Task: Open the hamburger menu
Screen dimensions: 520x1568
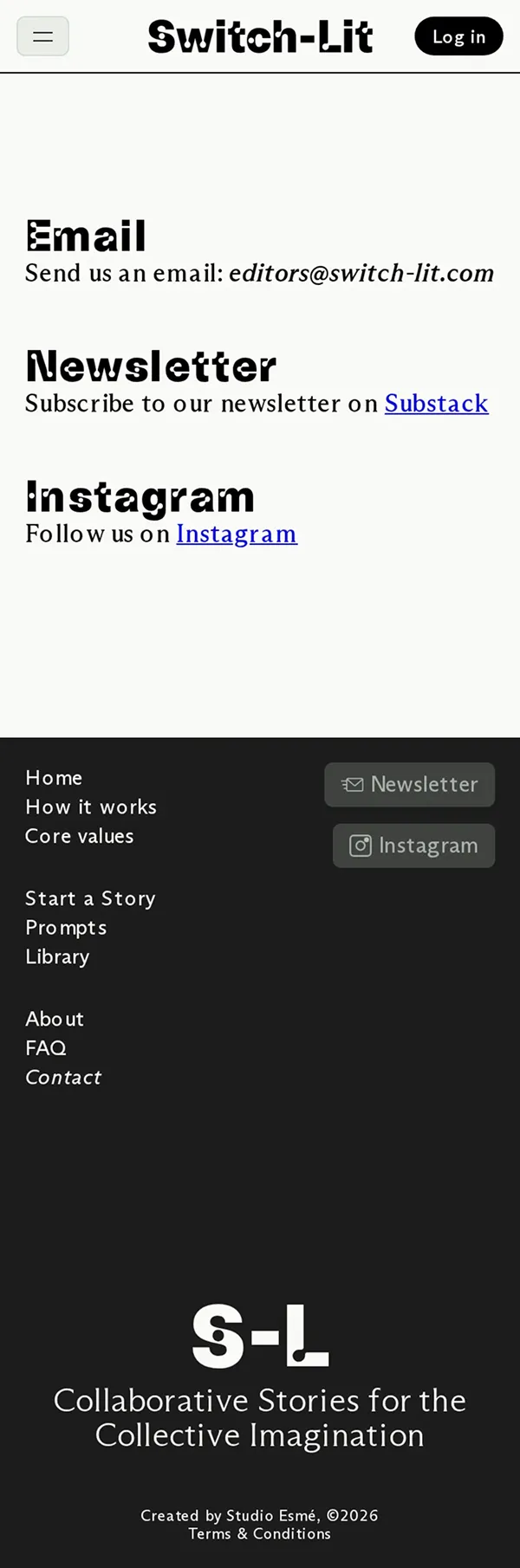Action: (x=43, y=36)
